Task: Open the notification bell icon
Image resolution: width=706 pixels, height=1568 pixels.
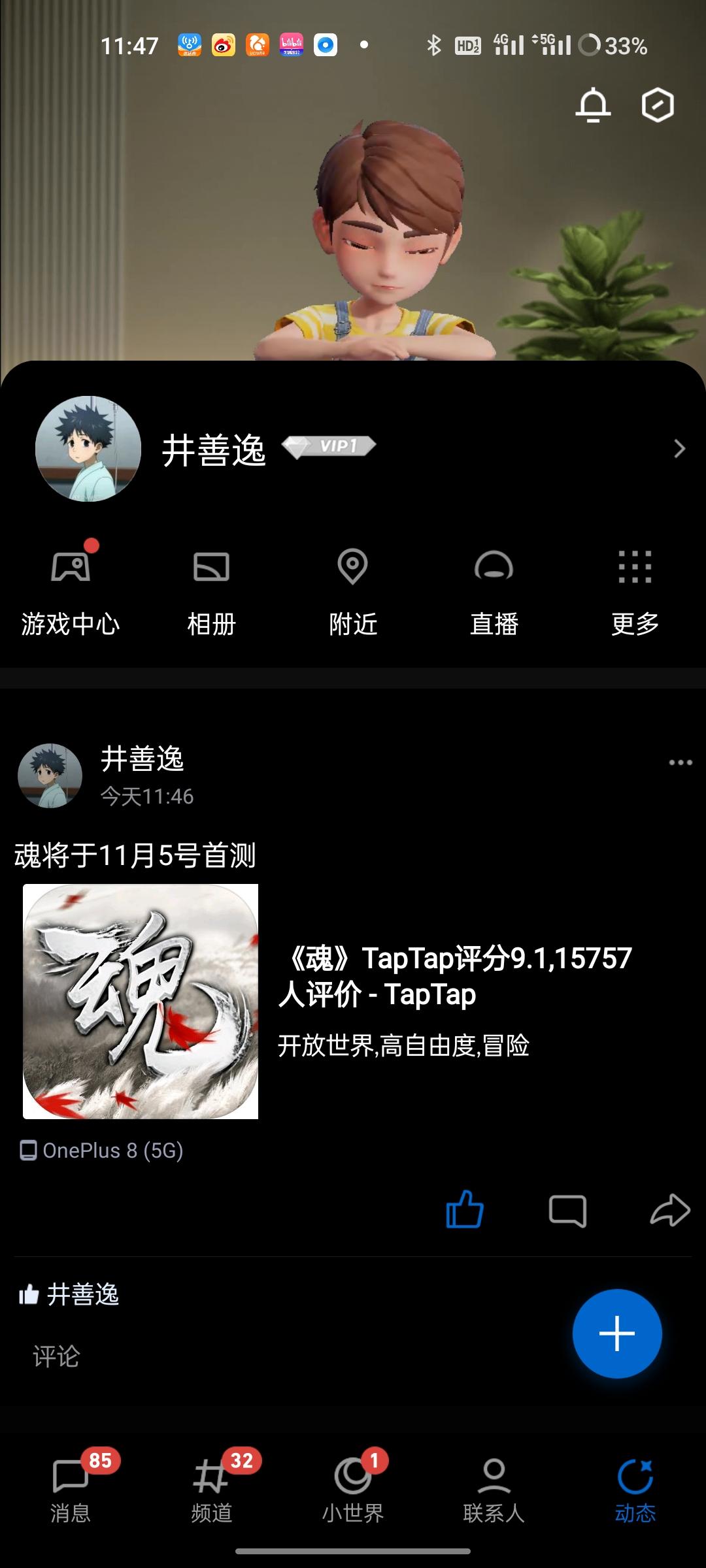Action: tap(594, 105)
